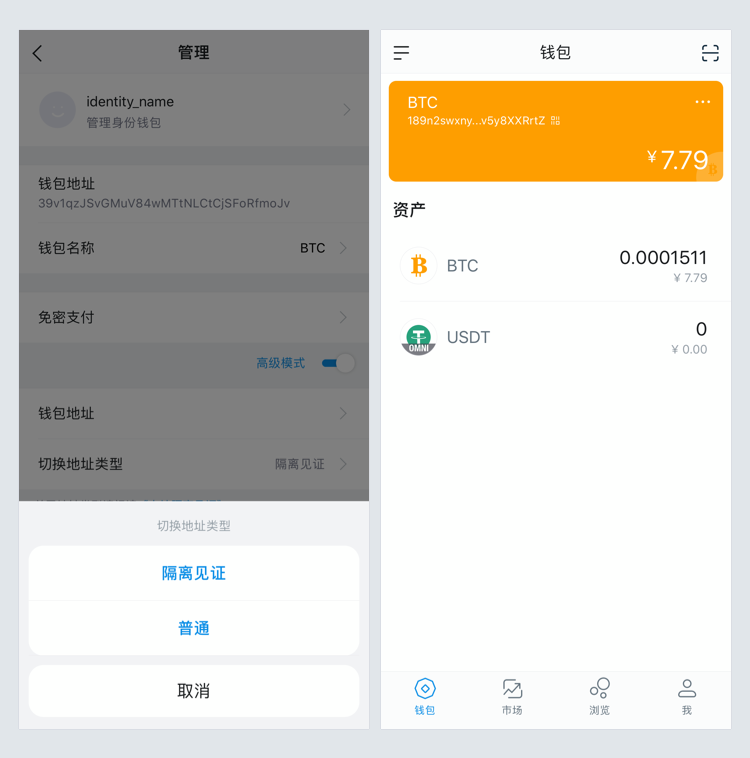The width and height of the screenshot is (750, 758).
Task: Open the QR scanner icon
Action: point(710,53)
